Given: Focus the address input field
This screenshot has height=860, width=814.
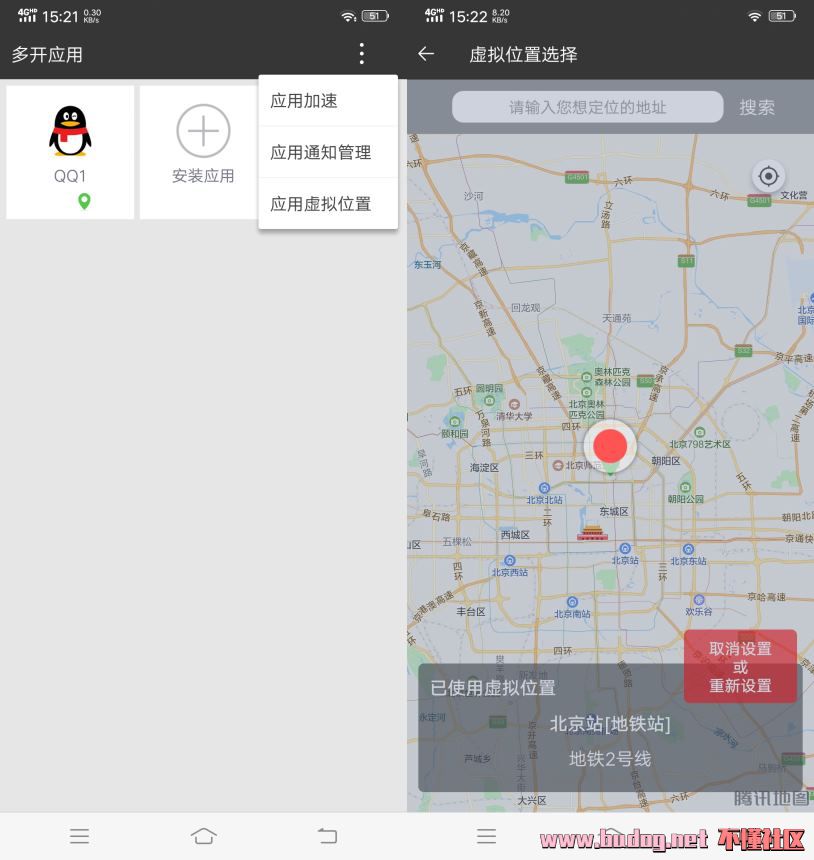Looking at the screenshot, I should pos(587,107).
